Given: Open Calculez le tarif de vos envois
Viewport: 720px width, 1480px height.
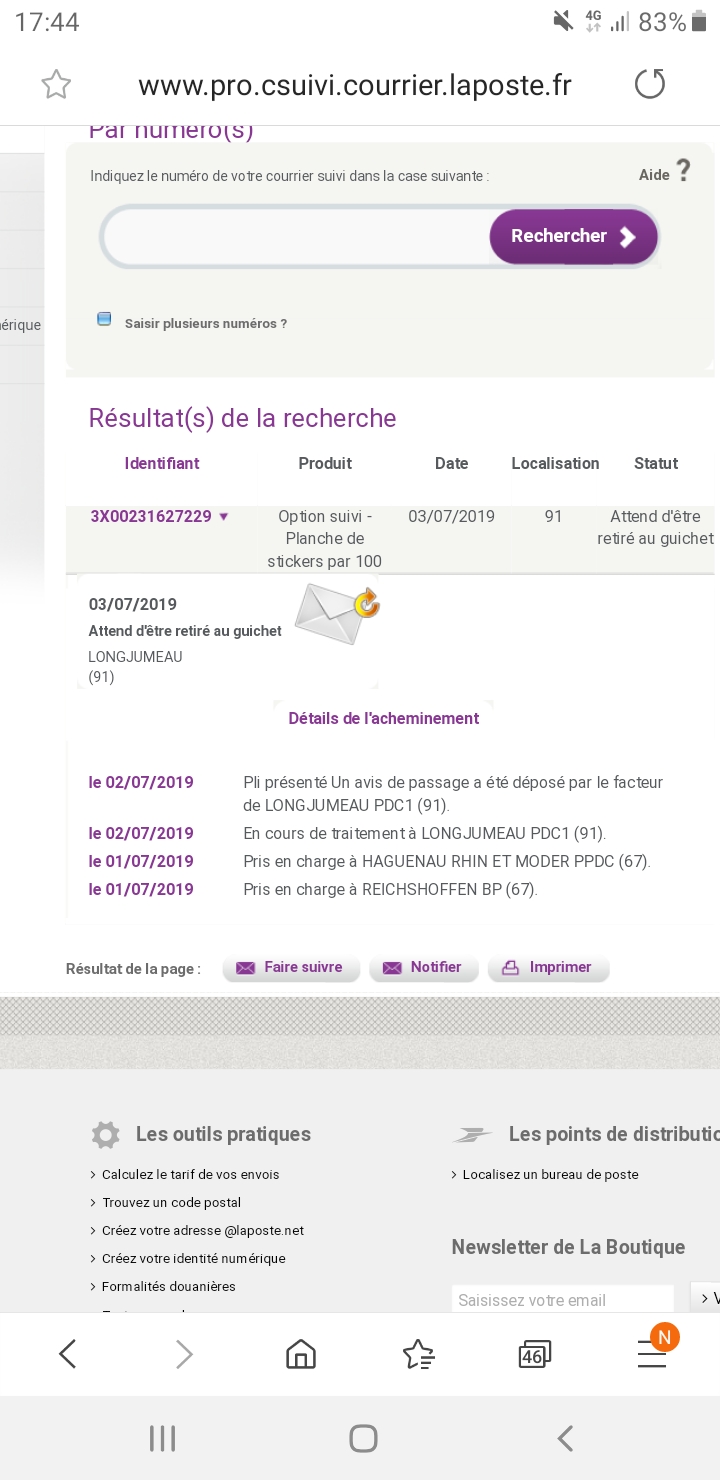Looking at the screenshot, I should 191,1175.
